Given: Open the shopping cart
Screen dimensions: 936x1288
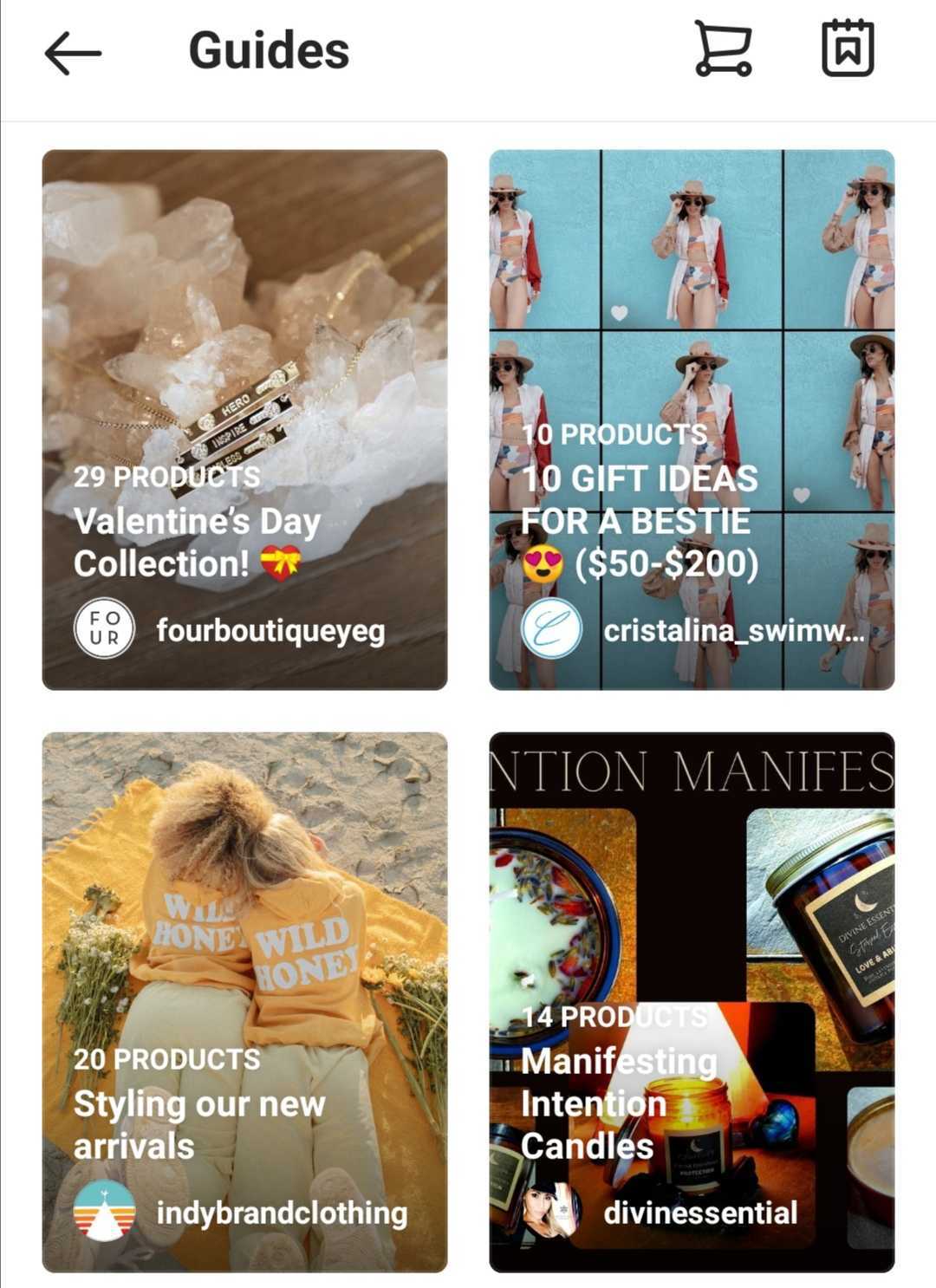Looking at the screenshot, I should tap(723, 49).
